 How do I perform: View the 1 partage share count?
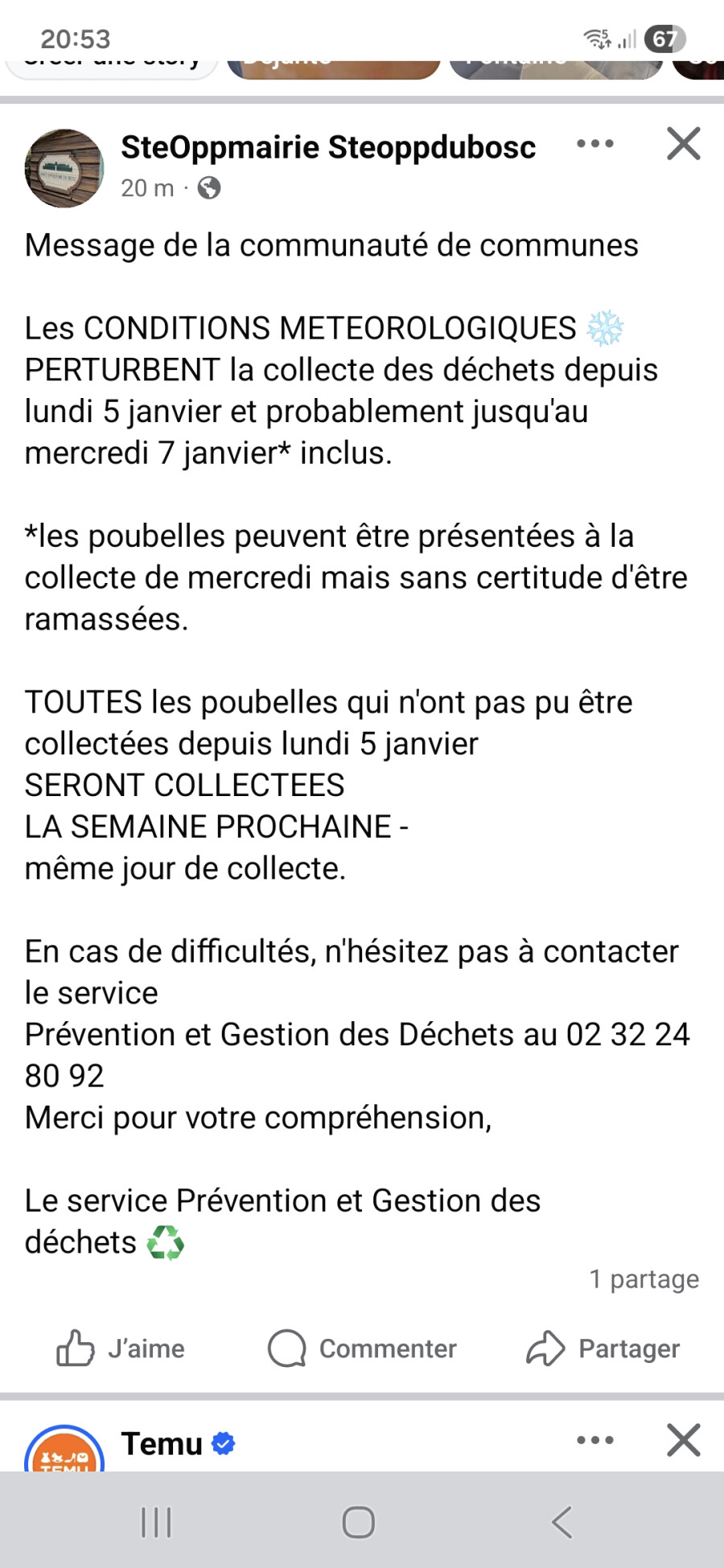(x=644, y=1279)
